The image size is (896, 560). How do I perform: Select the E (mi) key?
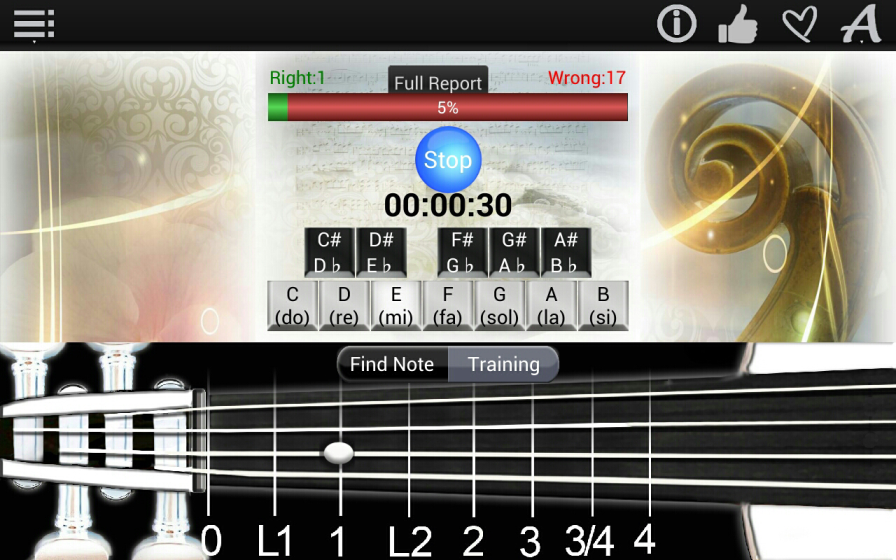coord(396,306)
